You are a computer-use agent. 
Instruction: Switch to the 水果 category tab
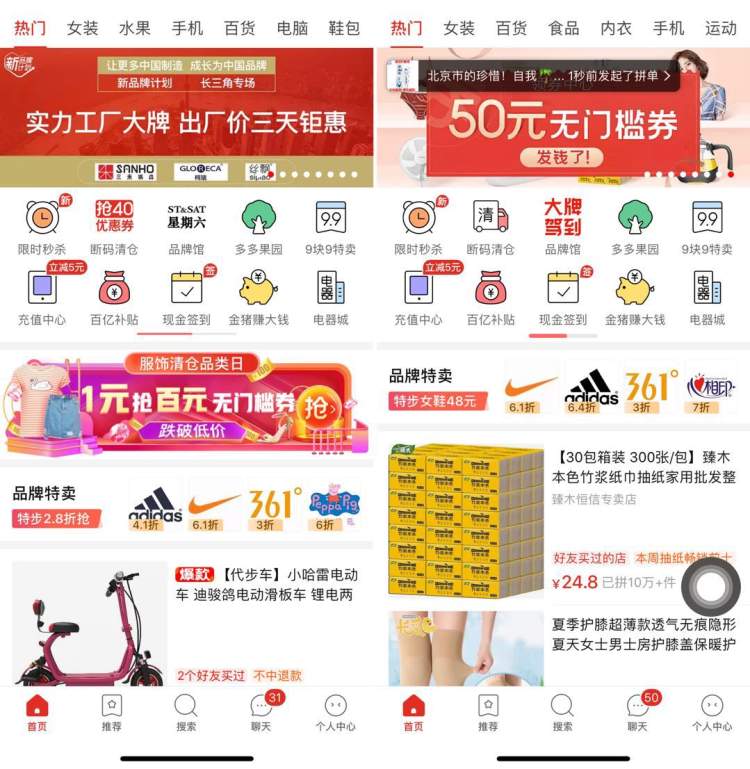134,28
